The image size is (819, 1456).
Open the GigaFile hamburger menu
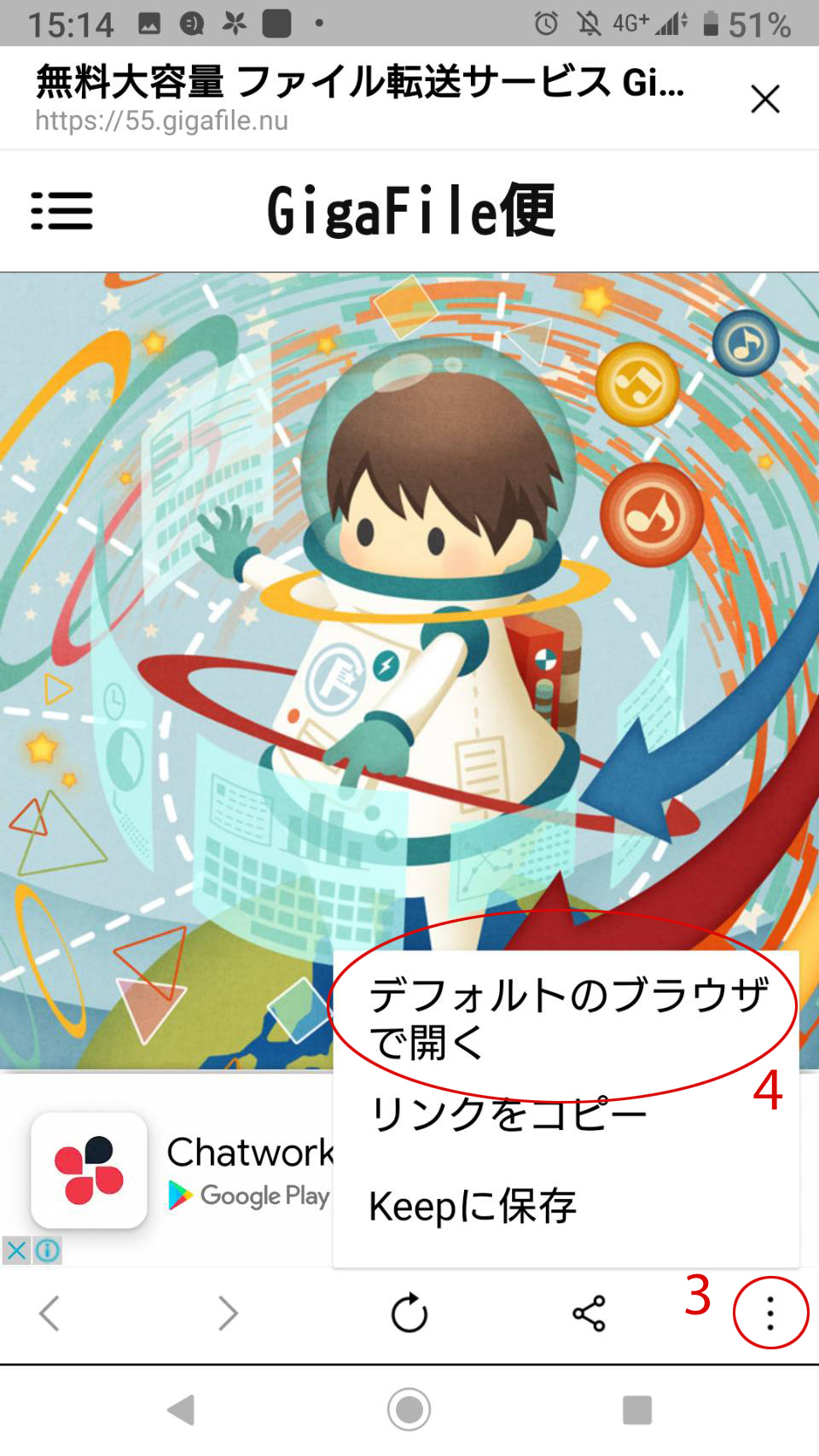pos(61,211)
